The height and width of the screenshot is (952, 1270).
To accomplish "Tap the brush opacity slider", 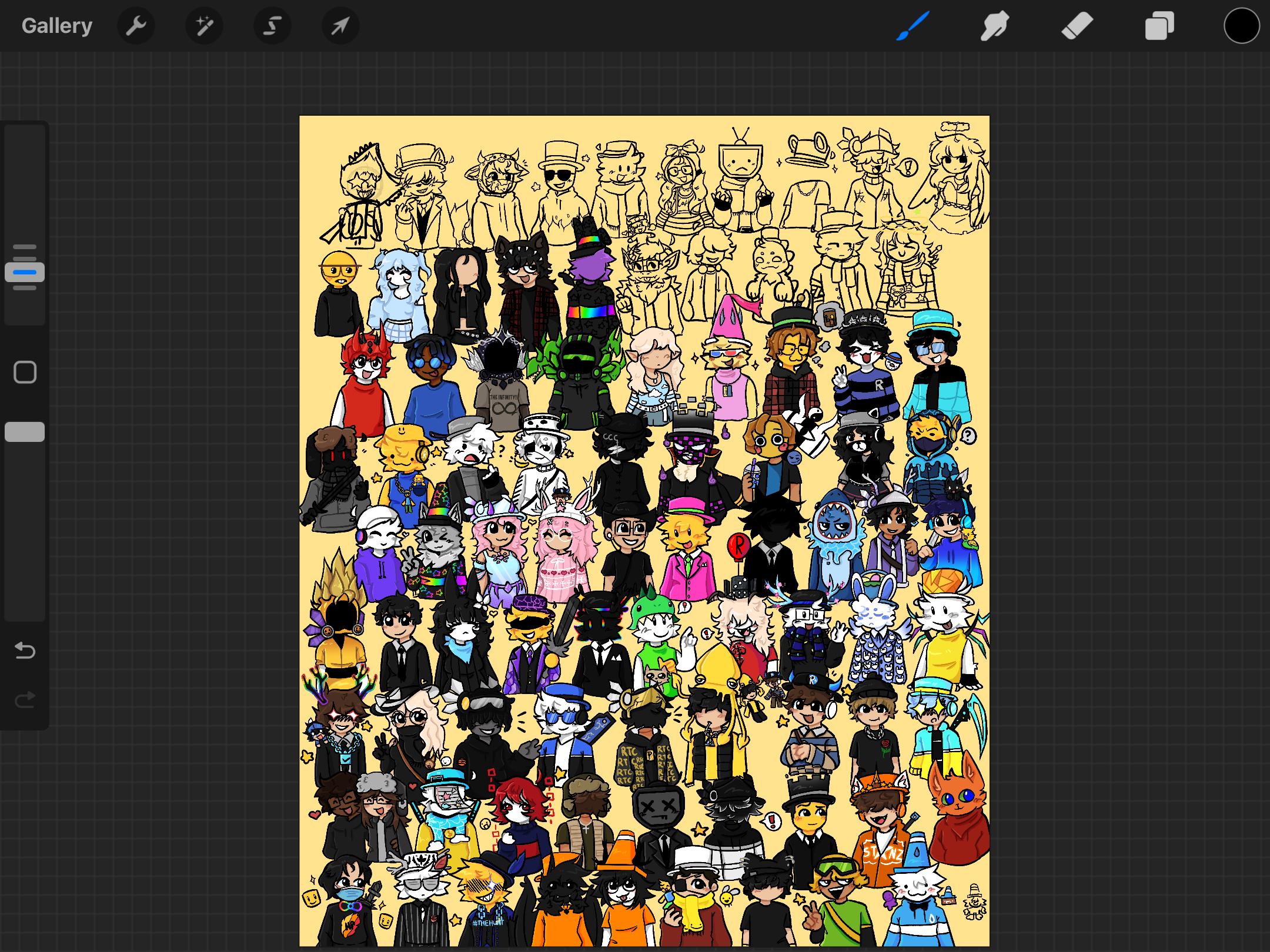I will click(25, 432).
